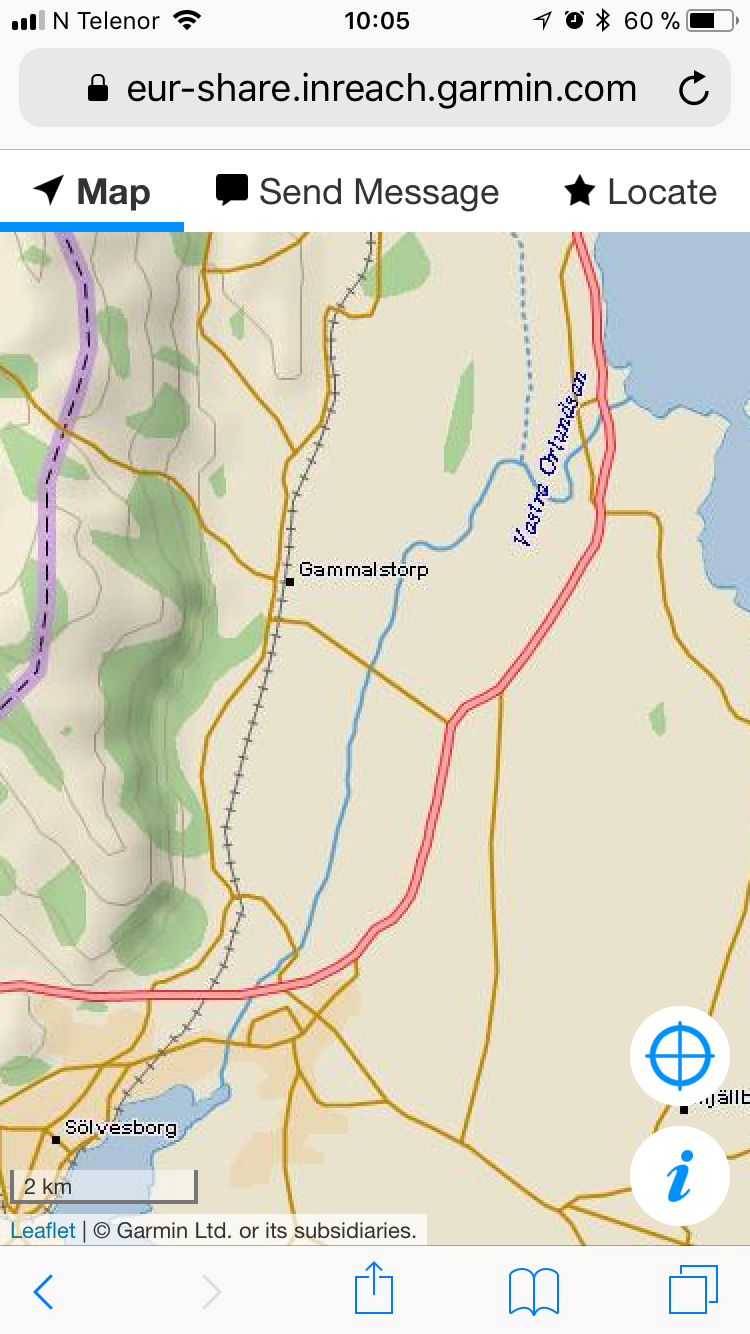The image size is (750, 1334).
Task: Go back in Safari
Action: [x=44, y=1292]
